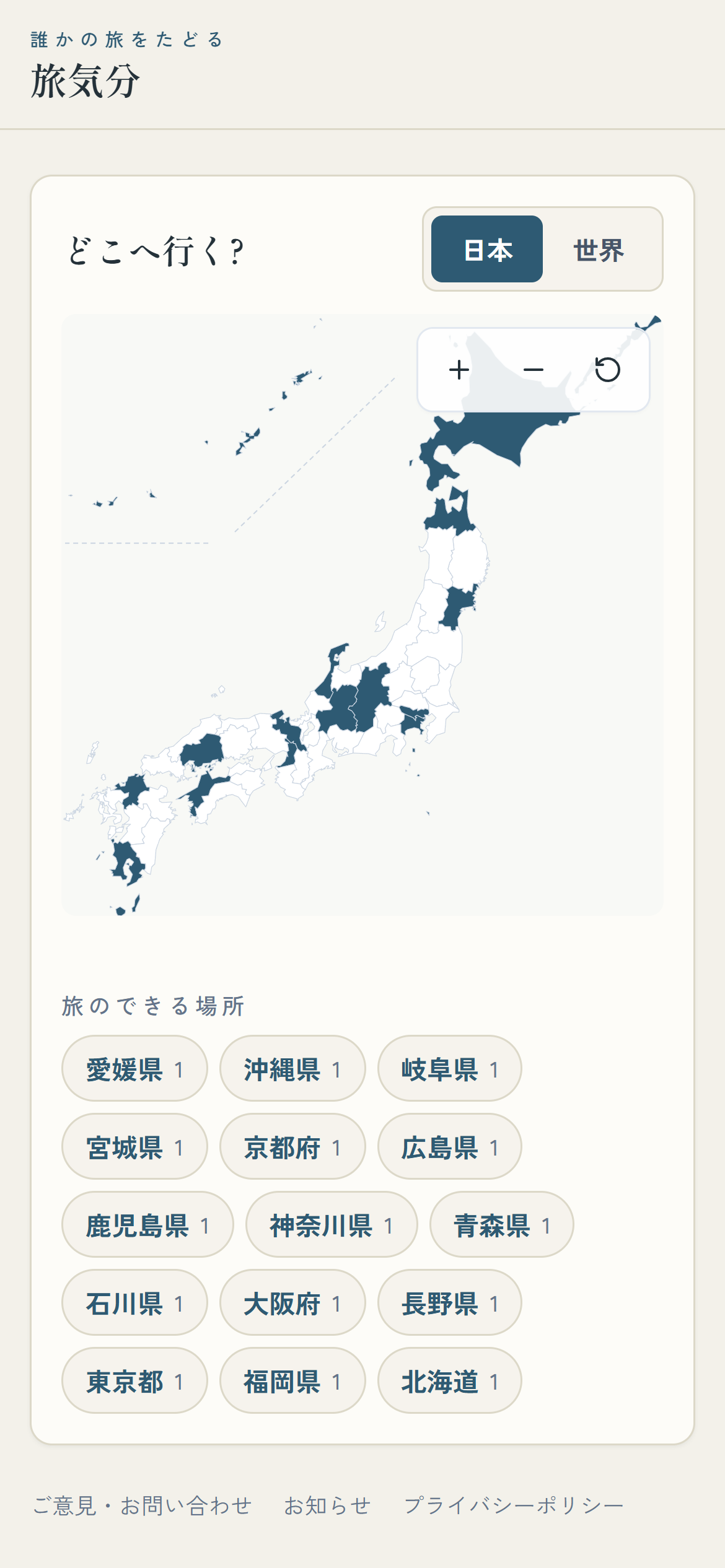Viewport: 725px width, 1568px height.
Task: Go to 旅気分 home via title
Action: [86, 81]
